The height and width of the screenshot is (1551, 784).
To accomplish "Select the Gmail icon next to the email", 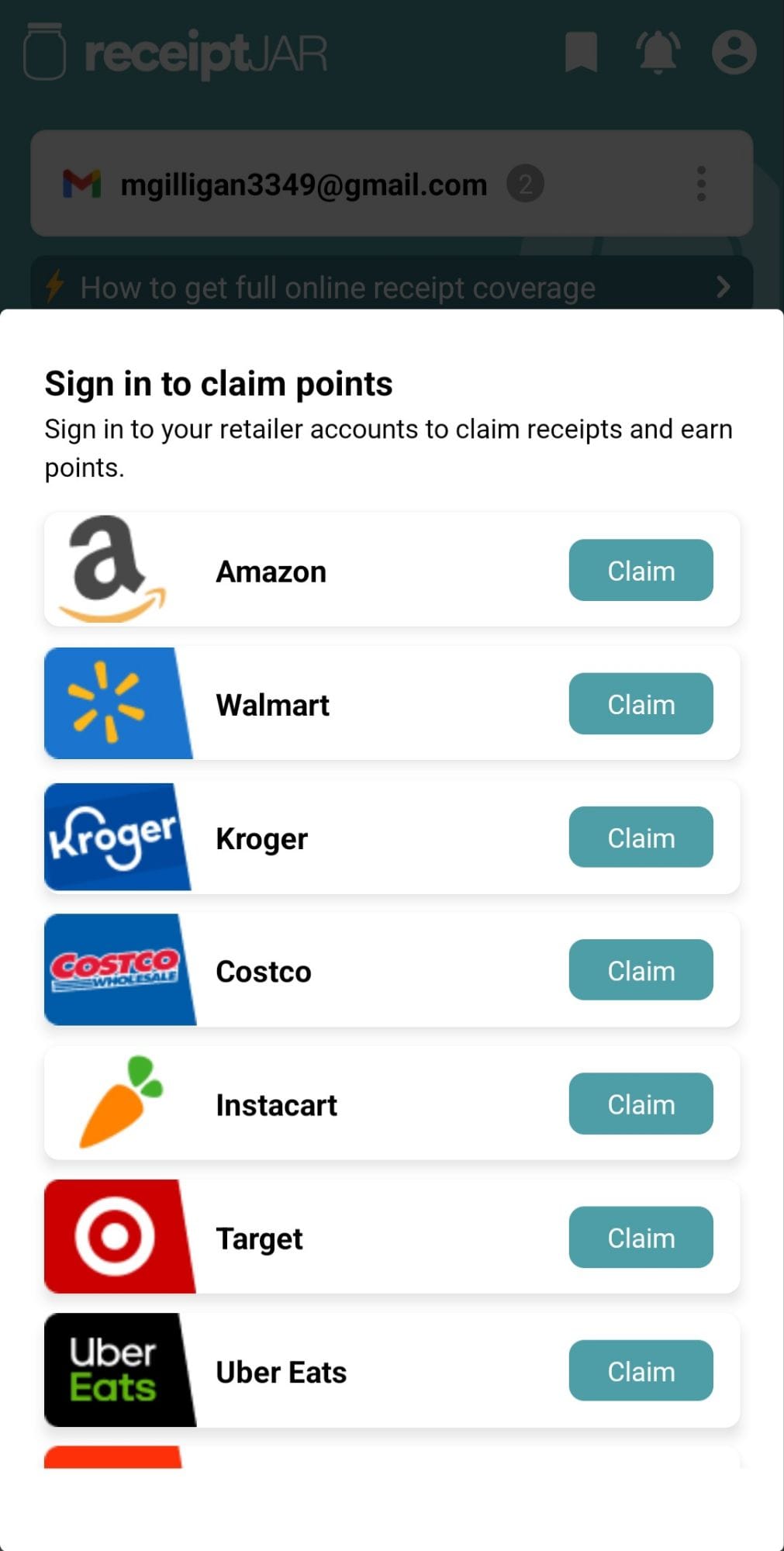I will [82, 184].
